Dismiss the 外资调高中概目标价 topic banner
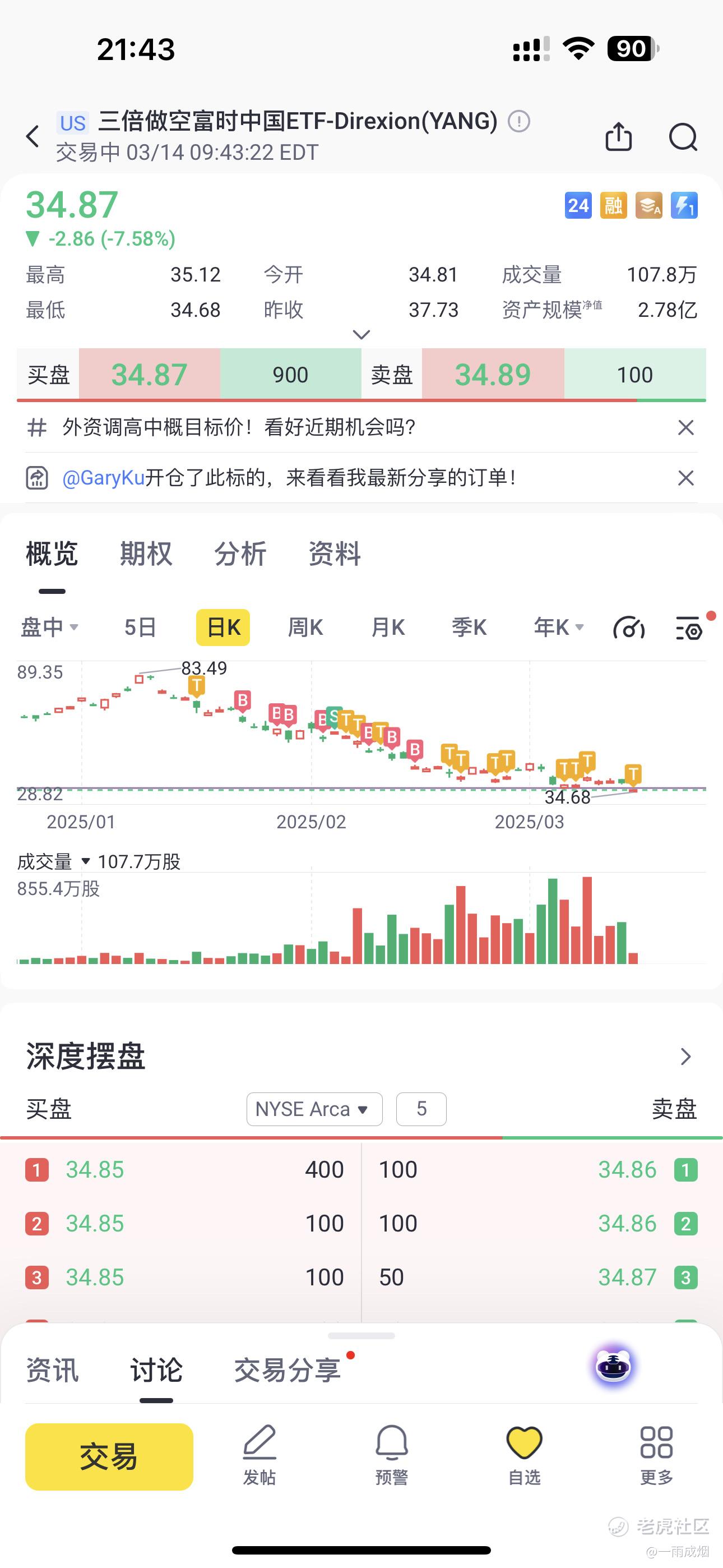The width and height of the screenshot is (723, 1568). pos(686,427)
